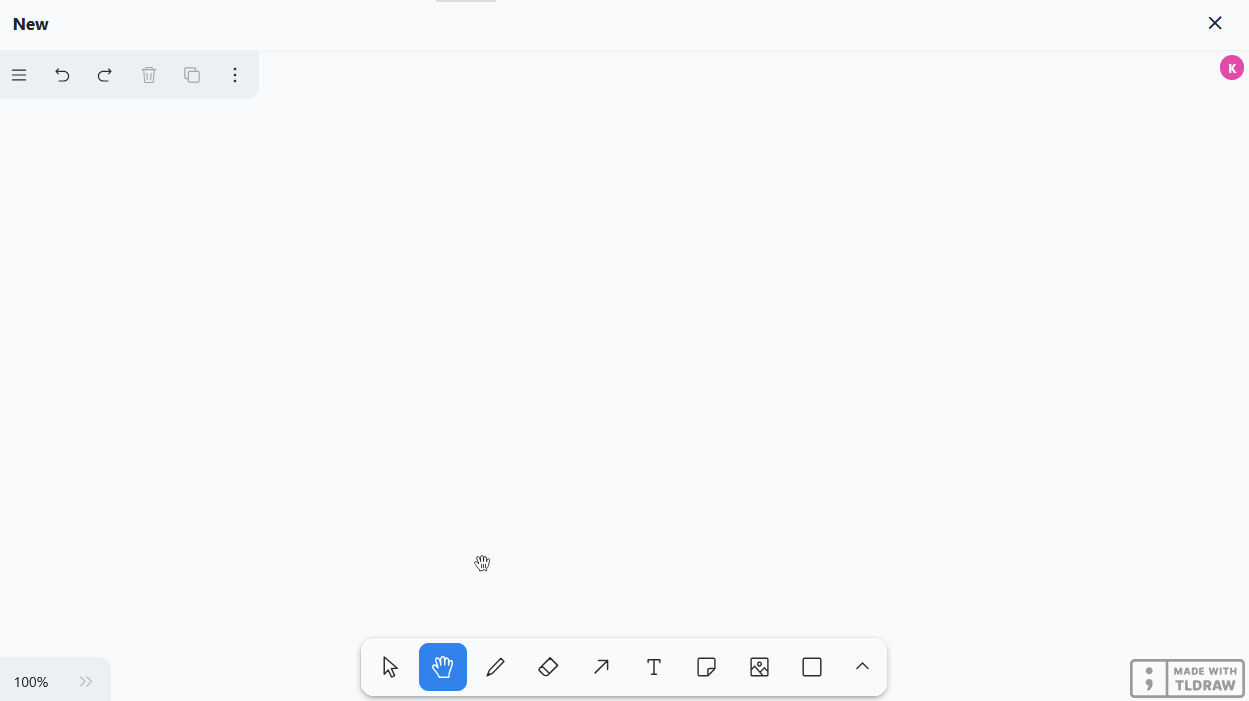Open the 100% zoom menu
The width and height of the screenshot is (1249, 701).
click(x=31, y=682)
